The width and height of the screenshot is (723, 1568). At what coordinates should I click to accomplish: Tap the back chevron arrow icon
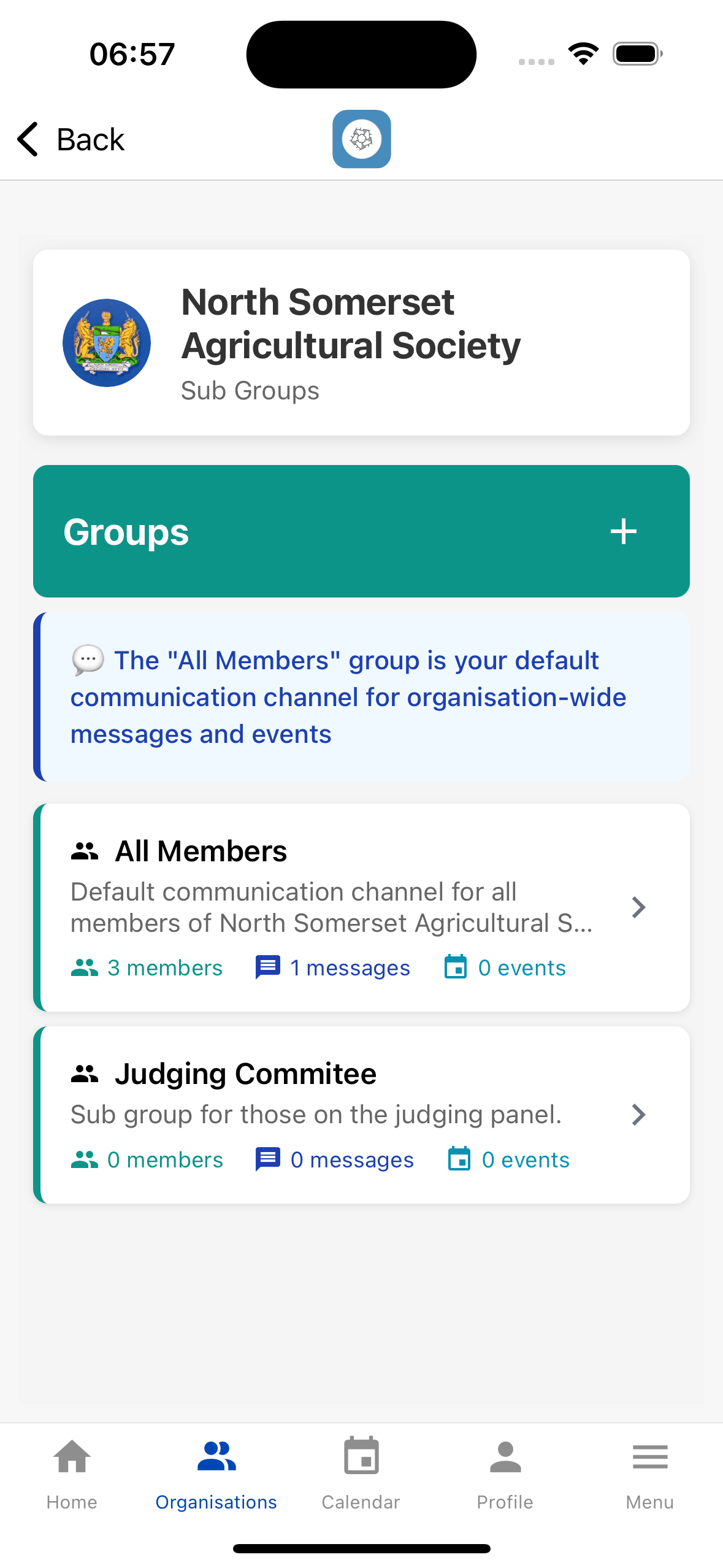[x=27, y=139]
